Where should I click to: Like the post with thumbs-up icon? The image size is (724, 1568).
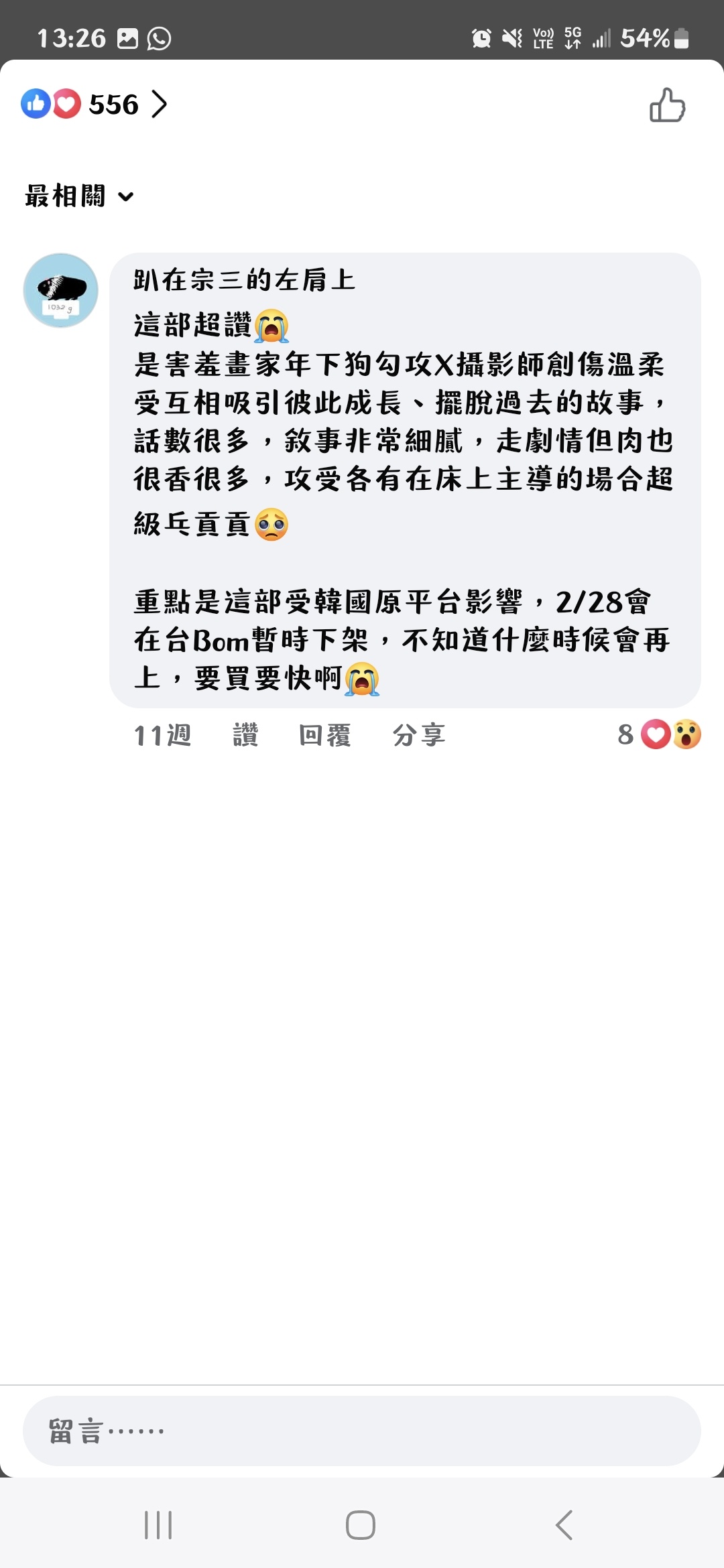click(667, 105)
